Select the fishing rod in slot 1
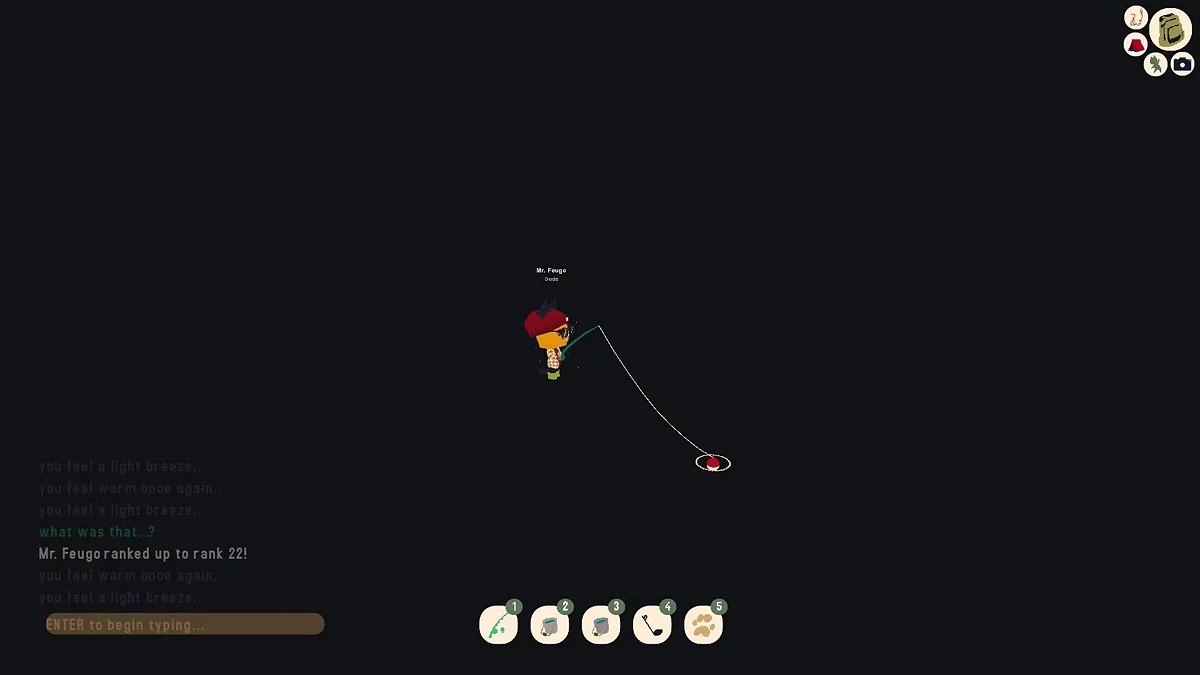 pyautogui.click(x=498, y=626)
